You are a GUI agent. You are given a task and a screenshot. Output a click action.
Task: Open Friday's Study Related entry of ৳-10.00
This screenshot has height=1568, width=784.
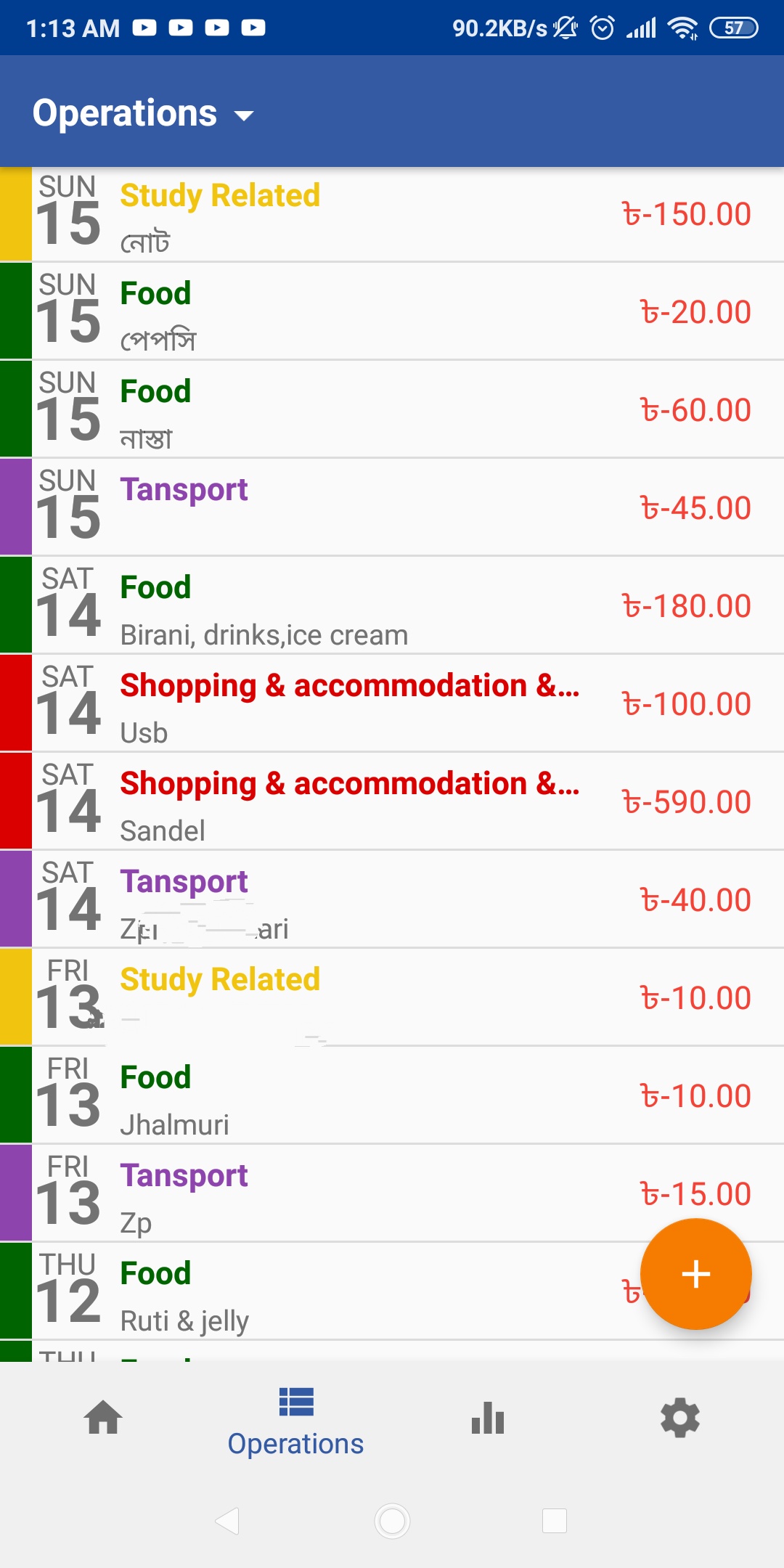392,998
